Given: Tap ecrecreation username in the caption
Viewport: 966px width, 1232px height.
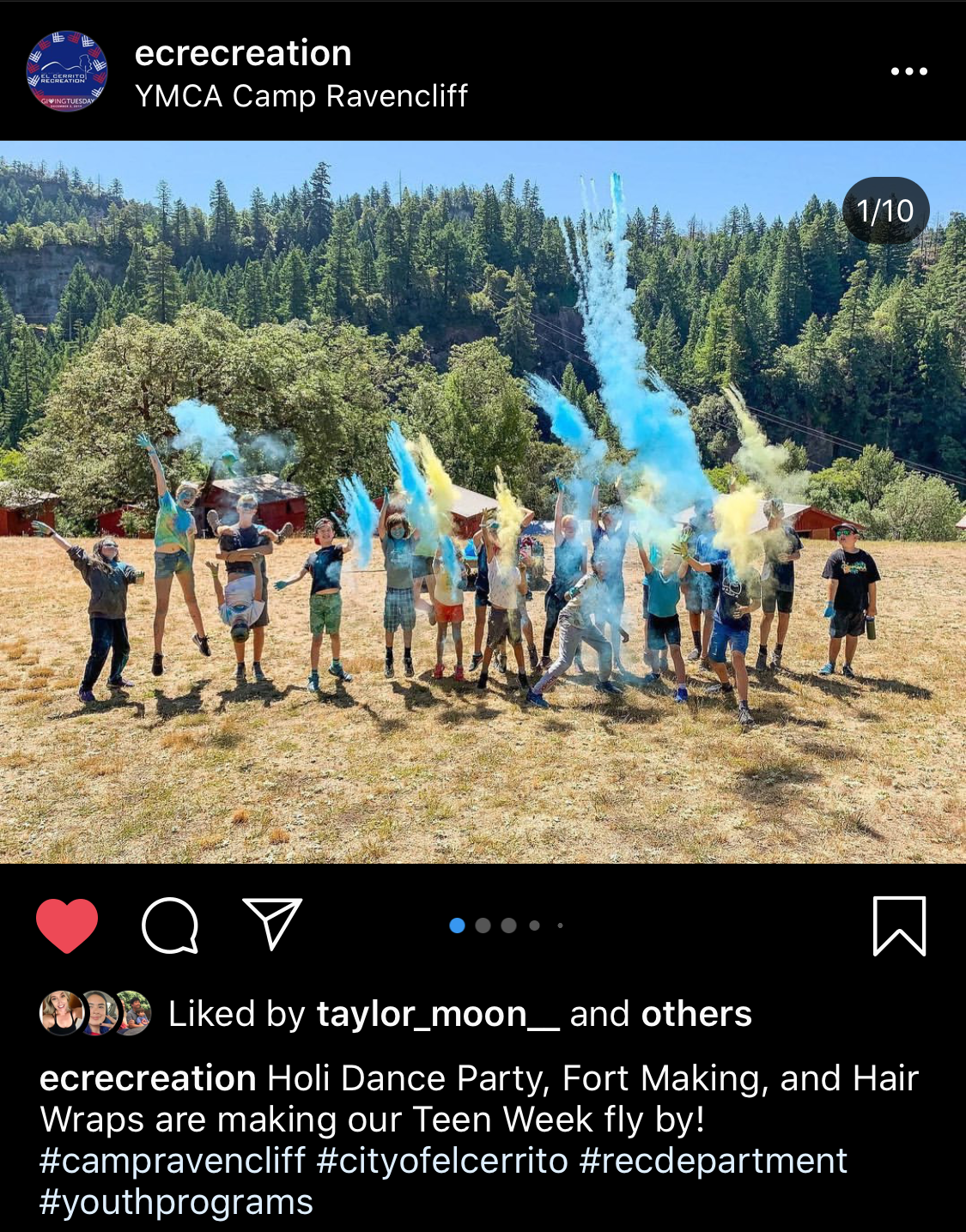Looking at the screenshot, I should (148, 1078).
